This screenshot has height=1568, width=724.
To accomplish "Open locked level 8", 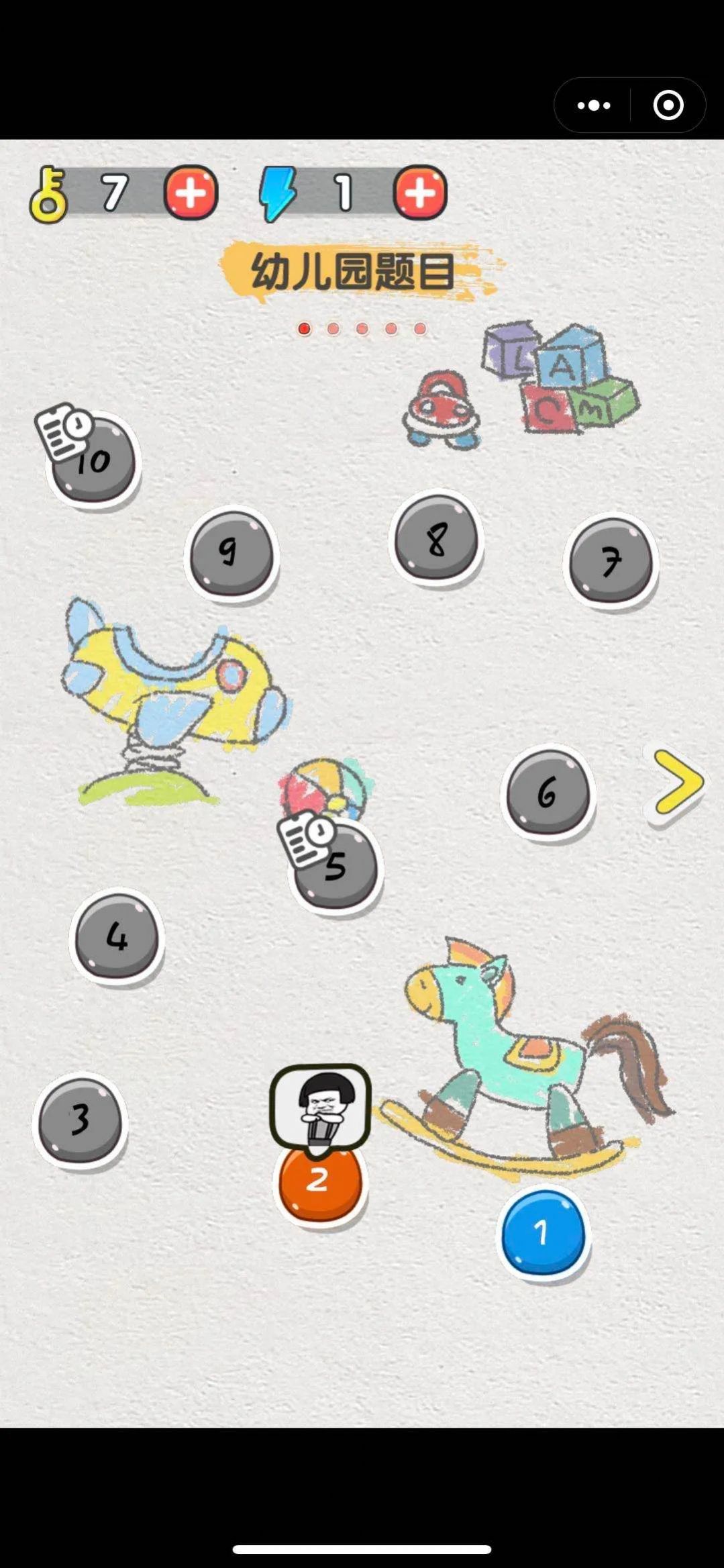I will tap(436, 538).
